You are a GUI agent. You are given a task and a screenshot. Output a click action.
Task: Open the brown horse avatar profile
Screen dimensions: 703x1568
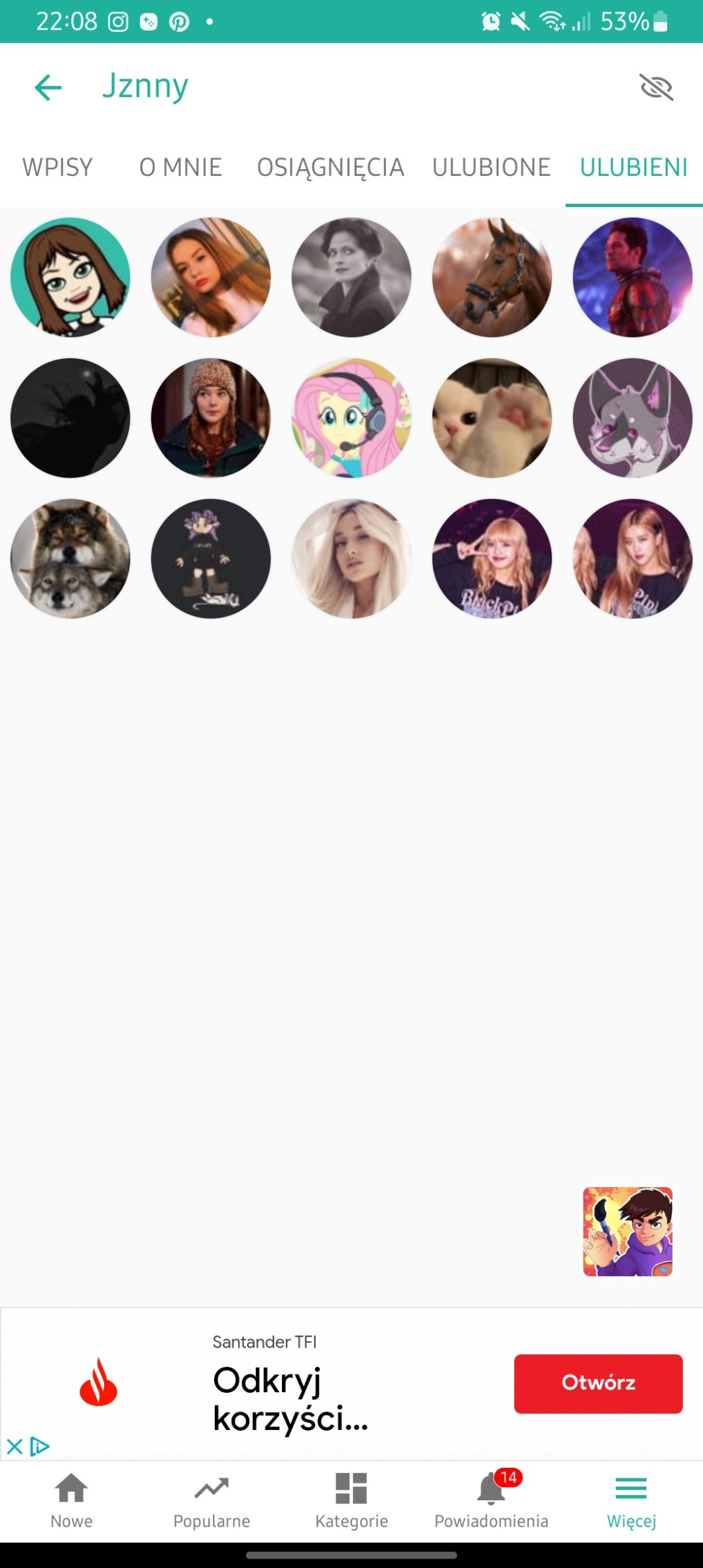tap(491, 277)
